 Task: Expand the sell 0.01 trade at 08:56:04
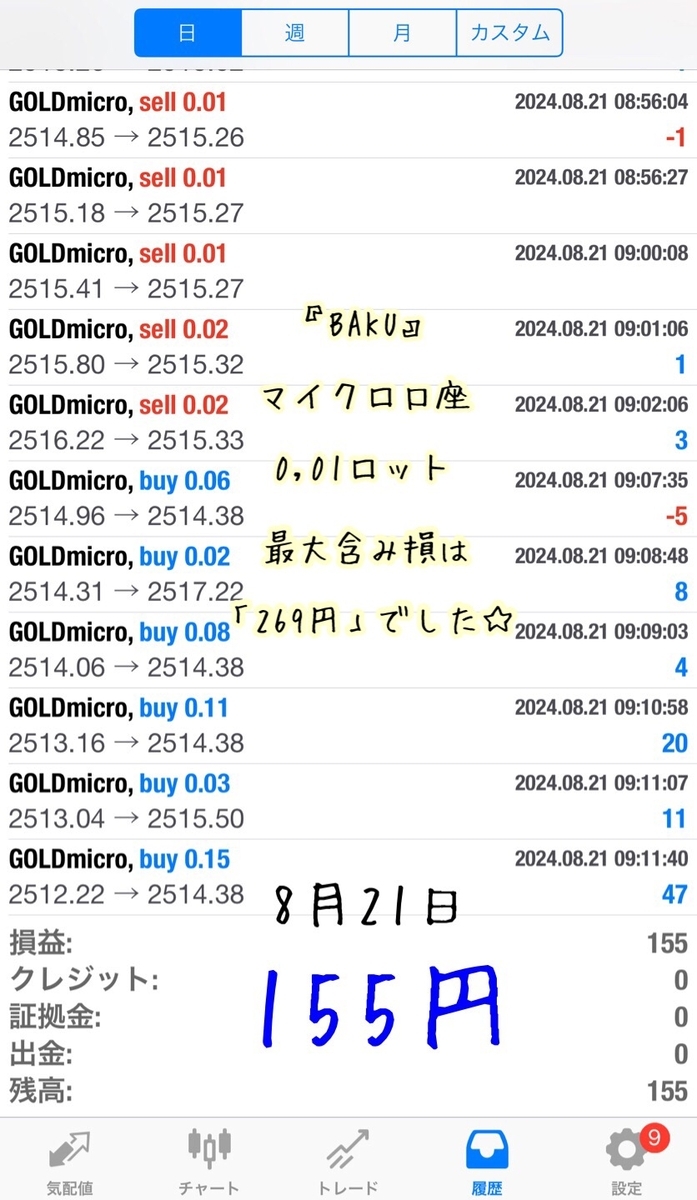(348, 120)
